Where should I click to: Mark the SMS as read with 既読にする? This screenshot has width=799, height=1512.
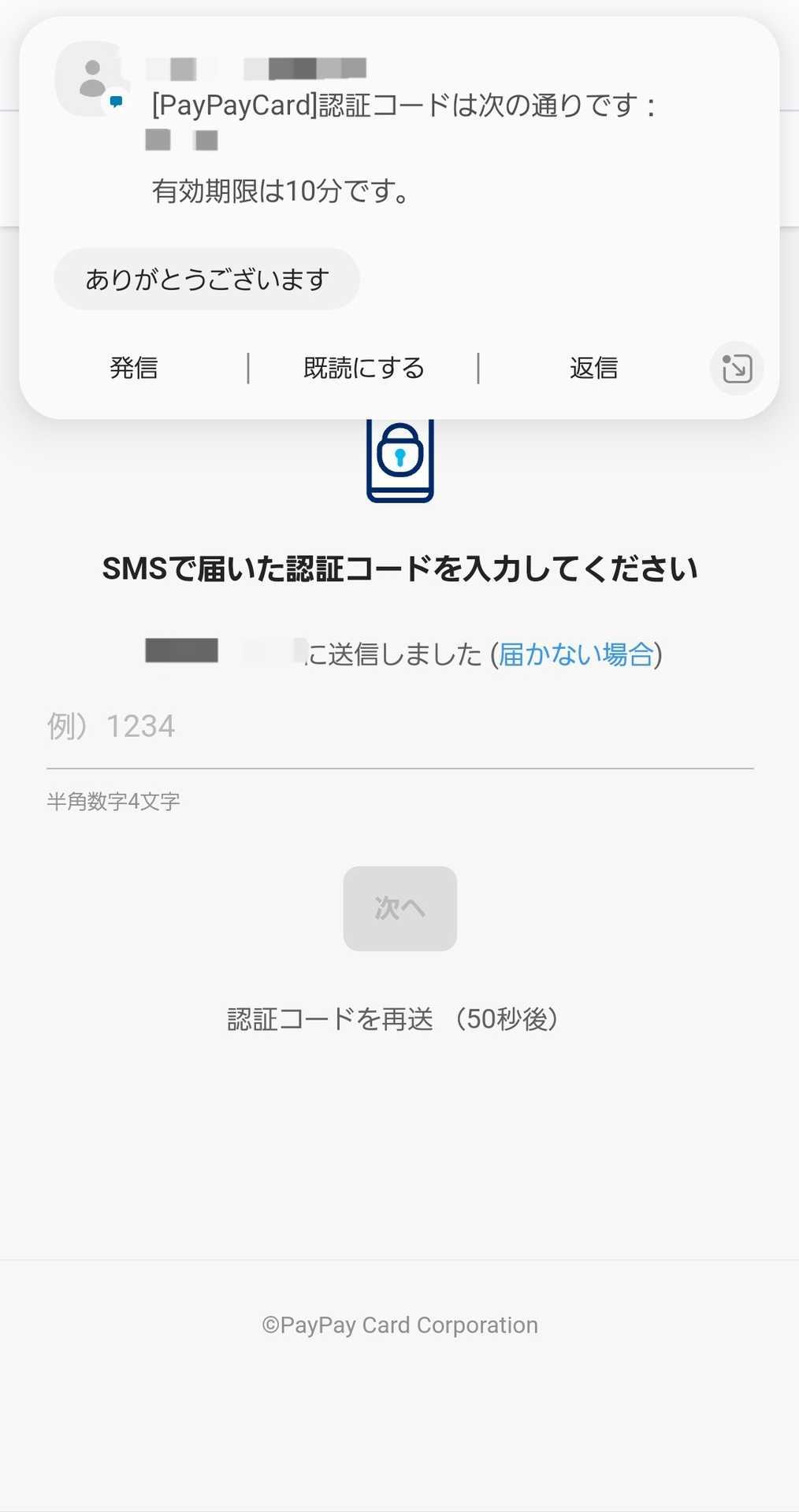coord(363,368)
